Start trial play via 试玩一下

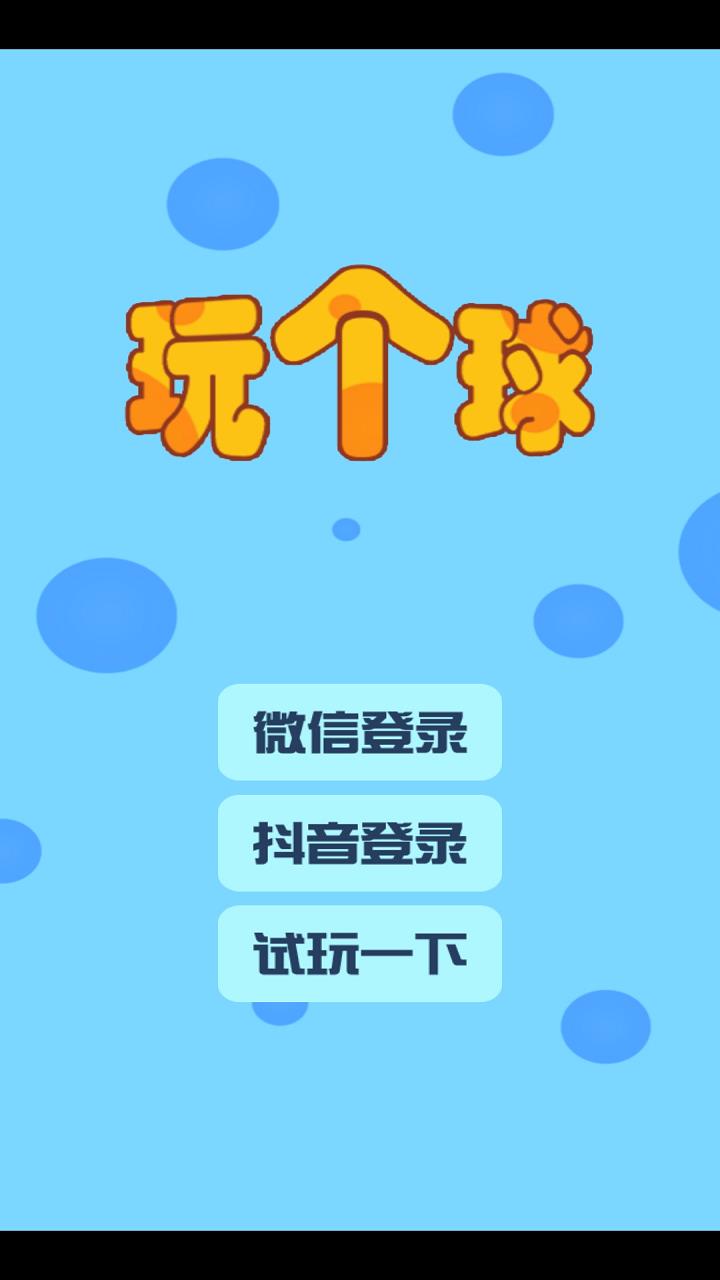(360, 953)
